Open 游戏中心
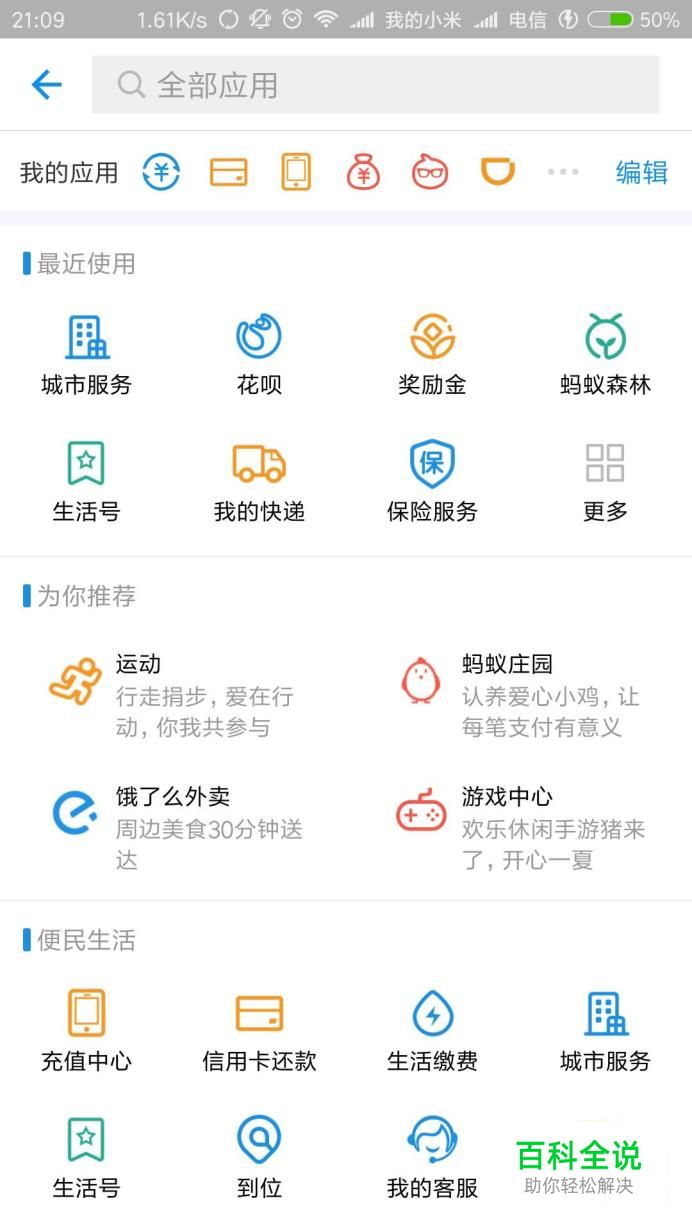 520,827
